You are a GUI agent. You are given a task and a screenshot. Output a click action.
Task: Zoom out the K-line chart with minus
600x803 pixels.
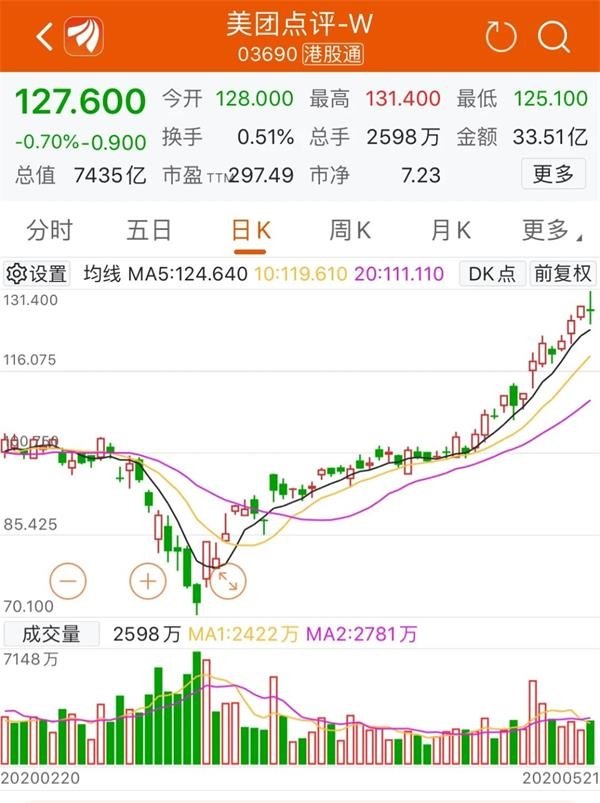click(68, 579)
